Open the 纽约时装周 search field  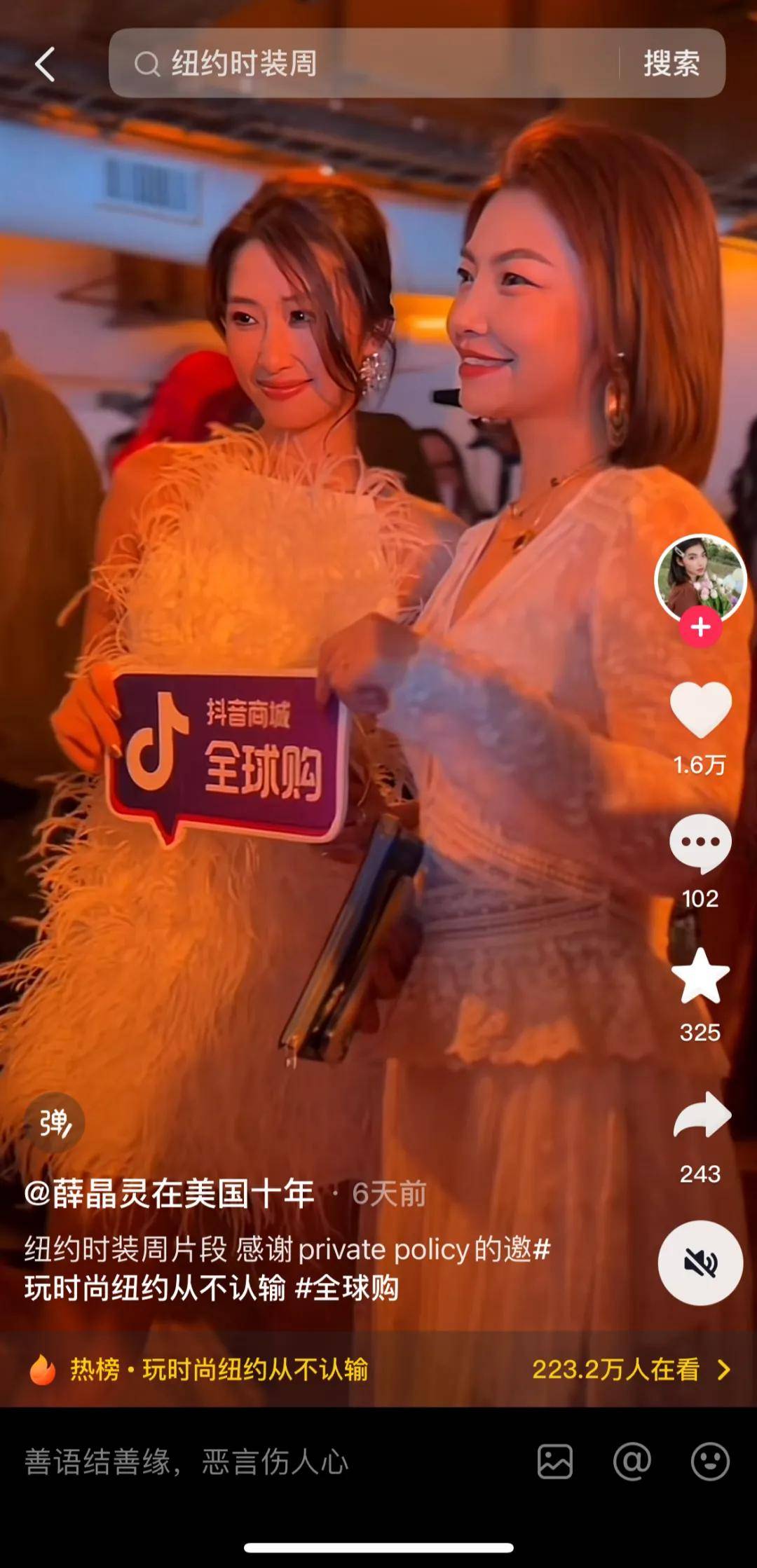[364, 64]
